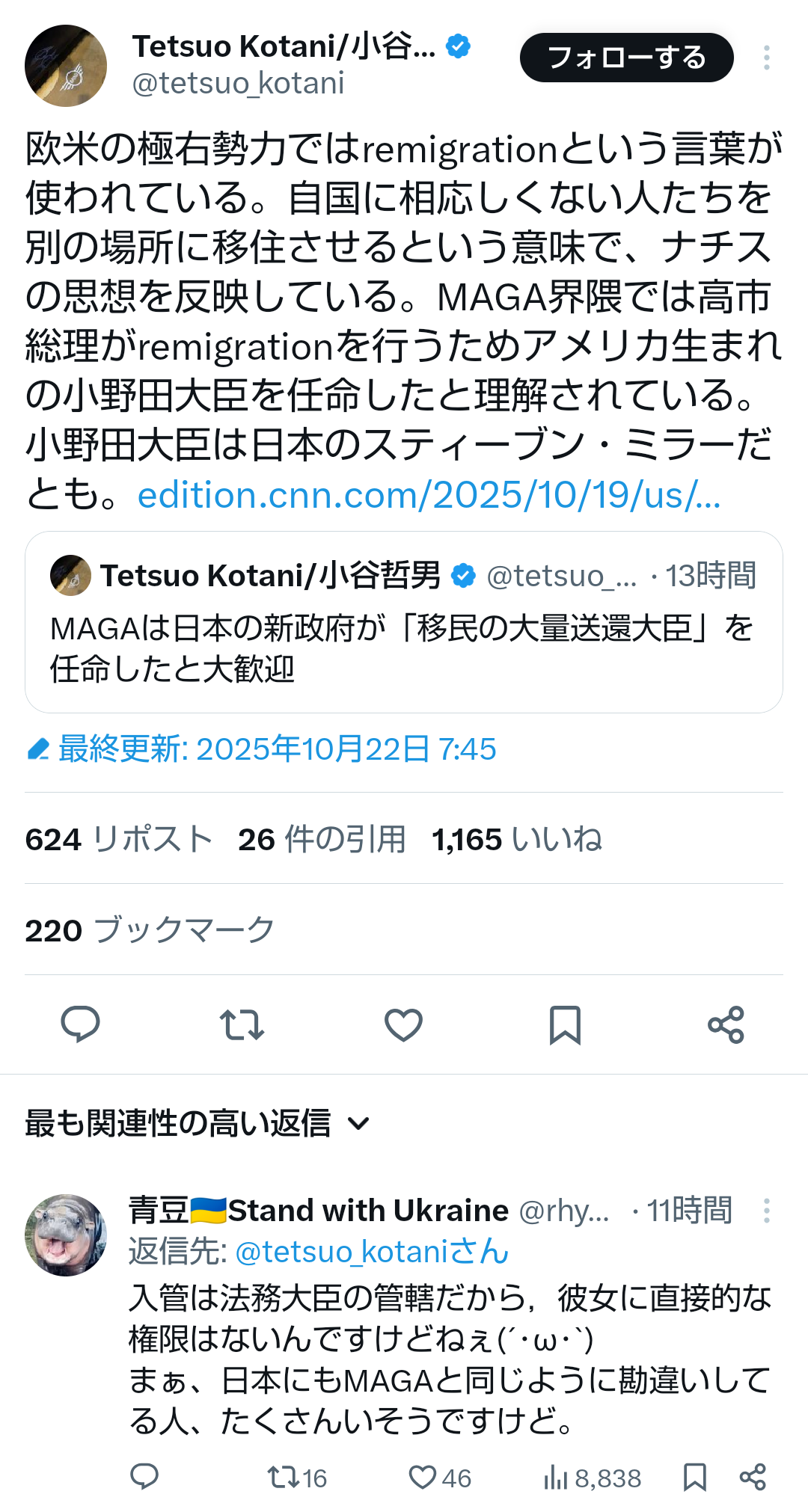808x1512 pixels.
Task: Open the overflow menu on 青豆's reply
Action: [766, 1211]
